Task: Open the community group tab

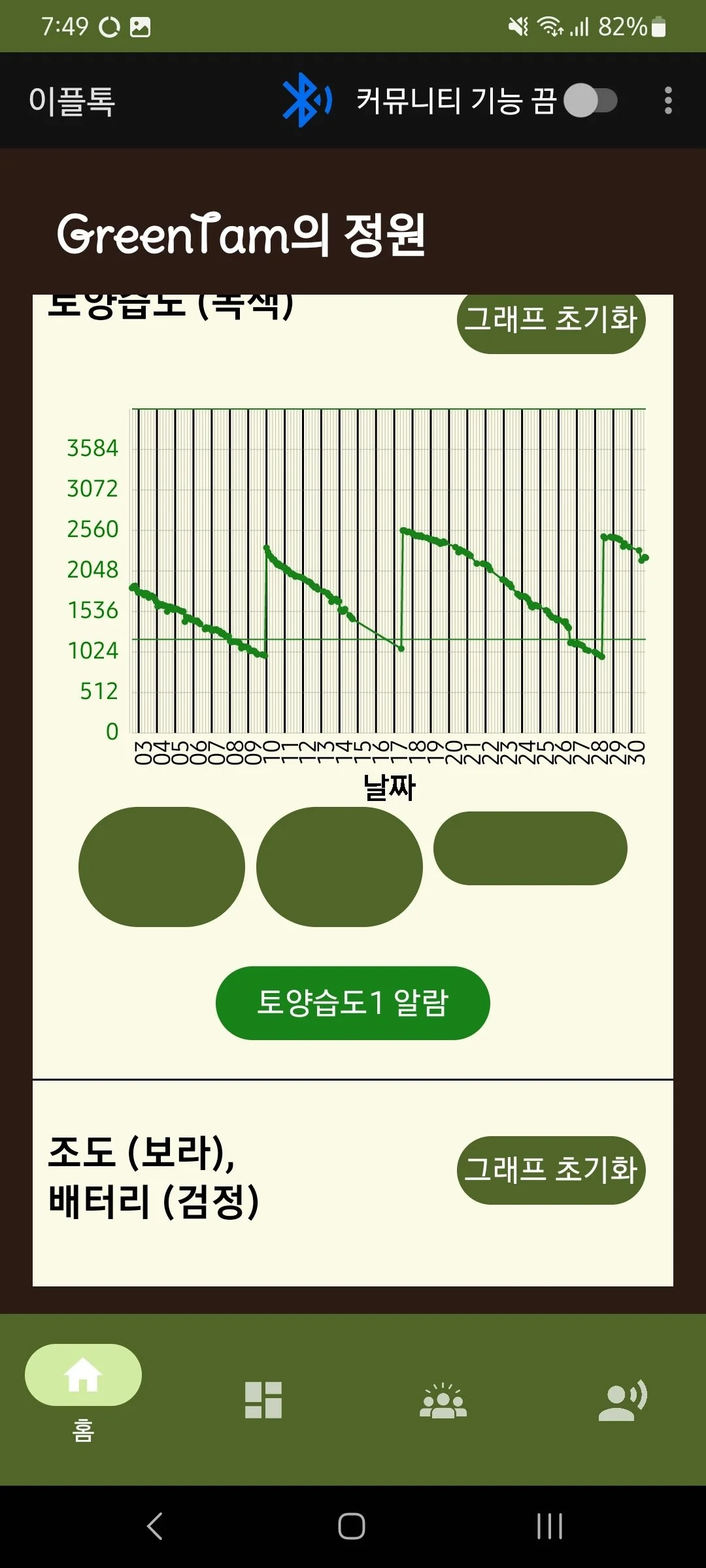Action: click(x=443, y=1400)
